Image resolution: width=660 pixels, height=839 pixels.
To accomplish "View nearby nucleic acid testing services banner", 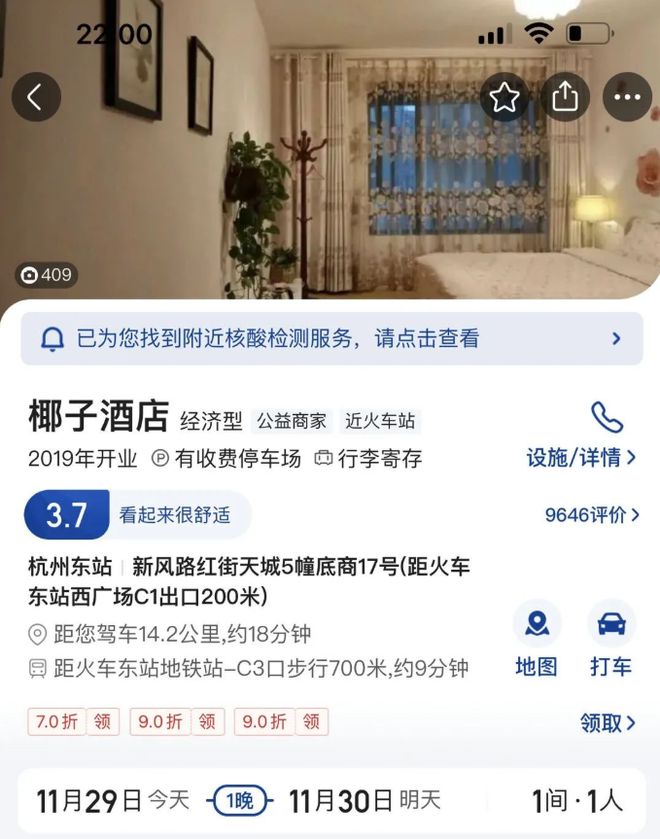I will click(x=331, y=338).
